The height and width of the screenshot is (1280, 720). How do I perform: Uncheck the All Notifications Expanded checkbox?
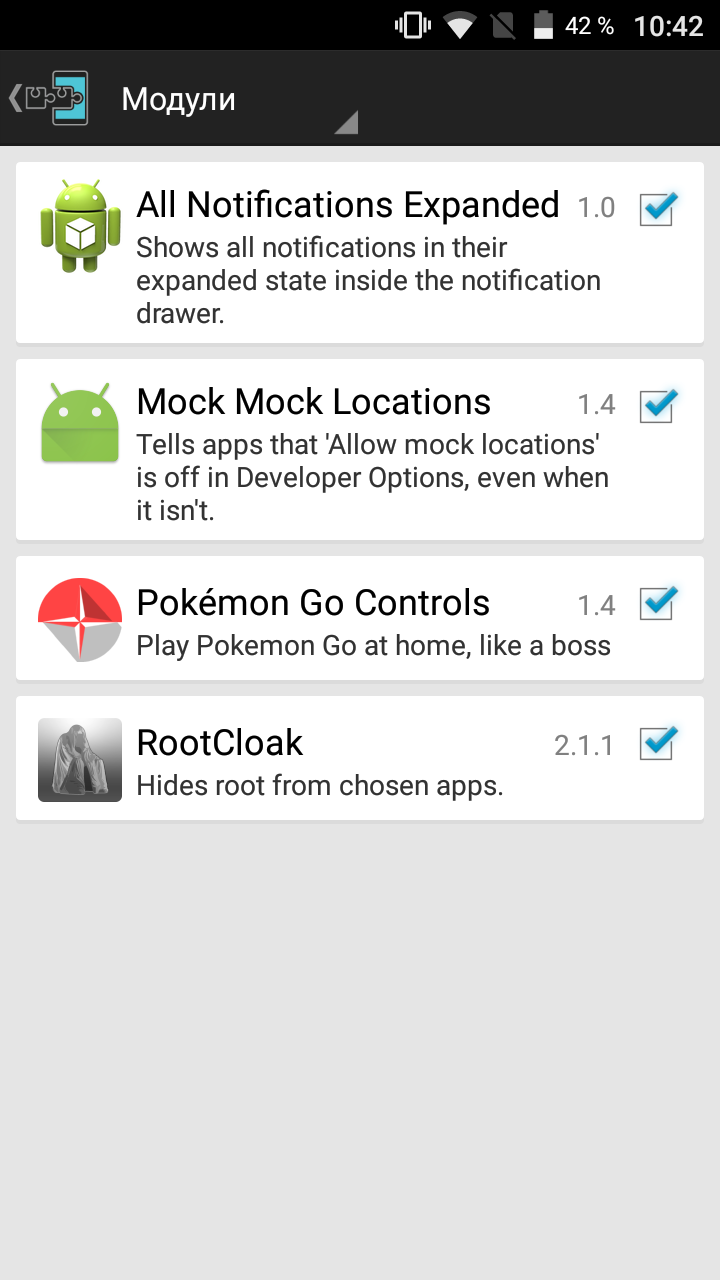(x=658, y=208)
